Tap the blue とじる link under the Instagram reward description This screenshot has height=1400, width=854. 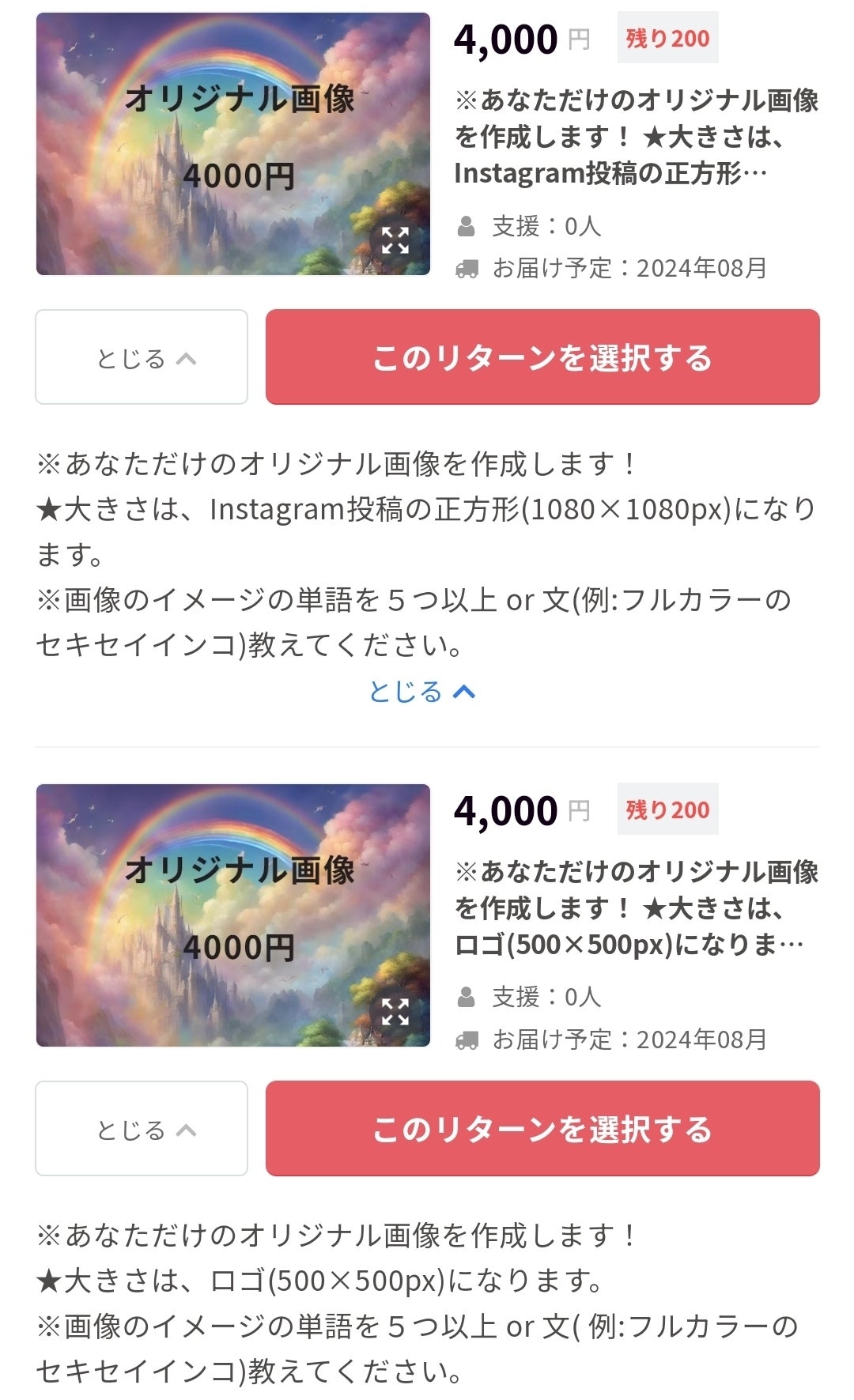[x=421, y=692]
